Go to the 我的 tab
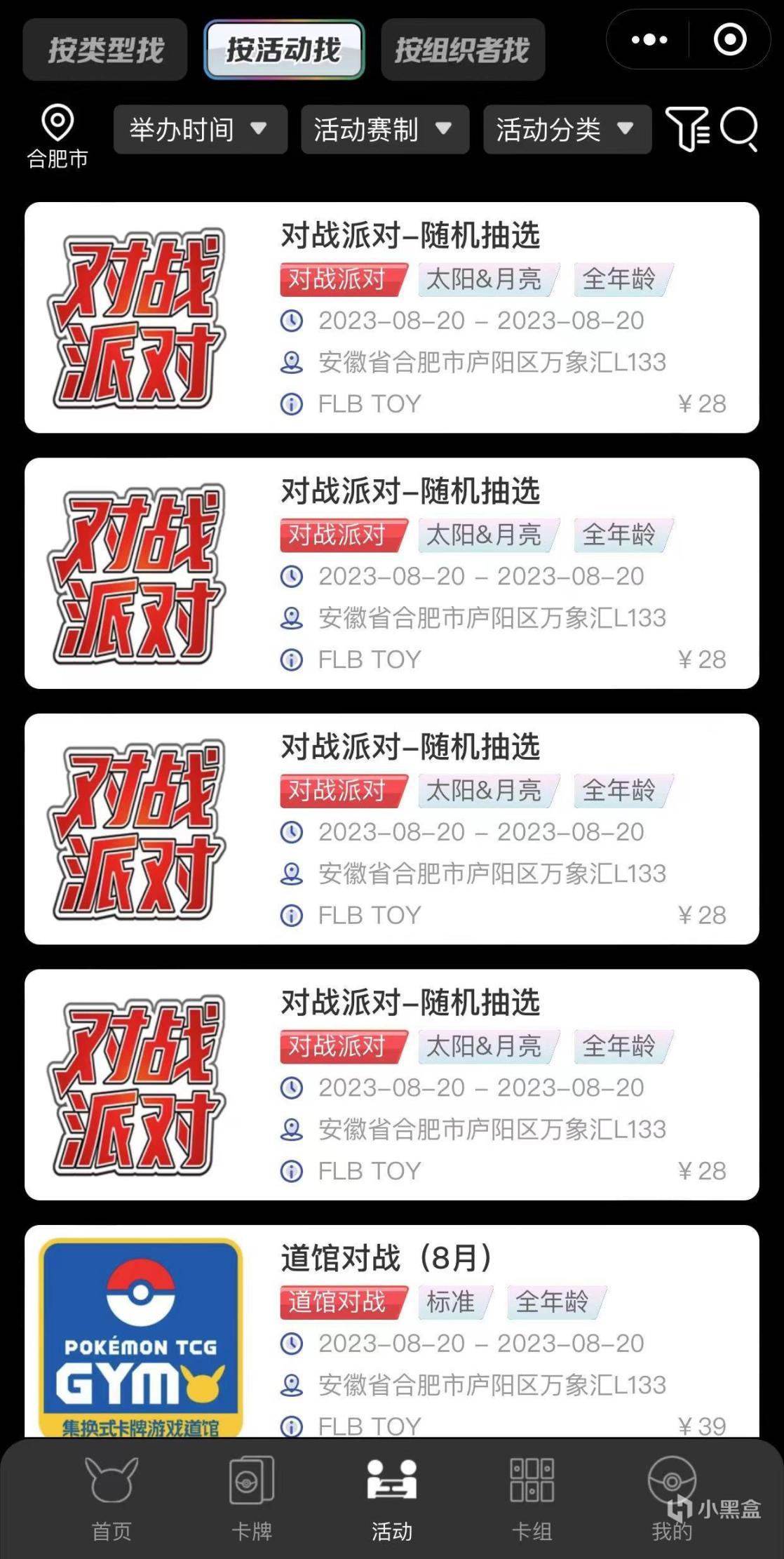784x1559 pixels. [671, 1498]
